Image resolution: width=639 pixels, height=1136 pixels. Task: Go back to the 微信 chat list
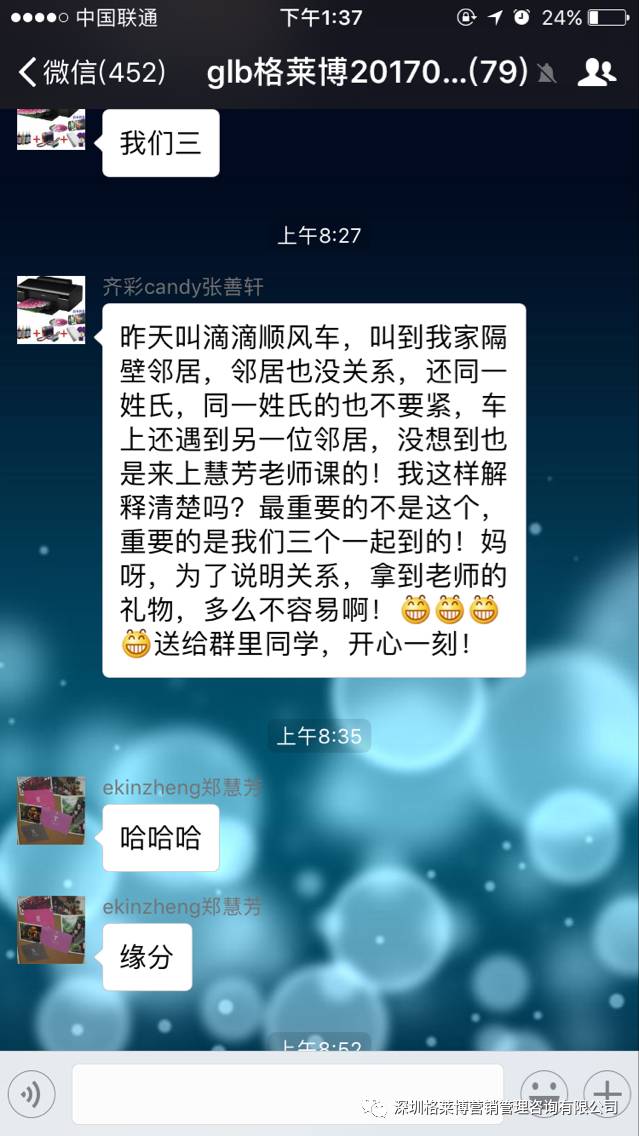[92, 73]
